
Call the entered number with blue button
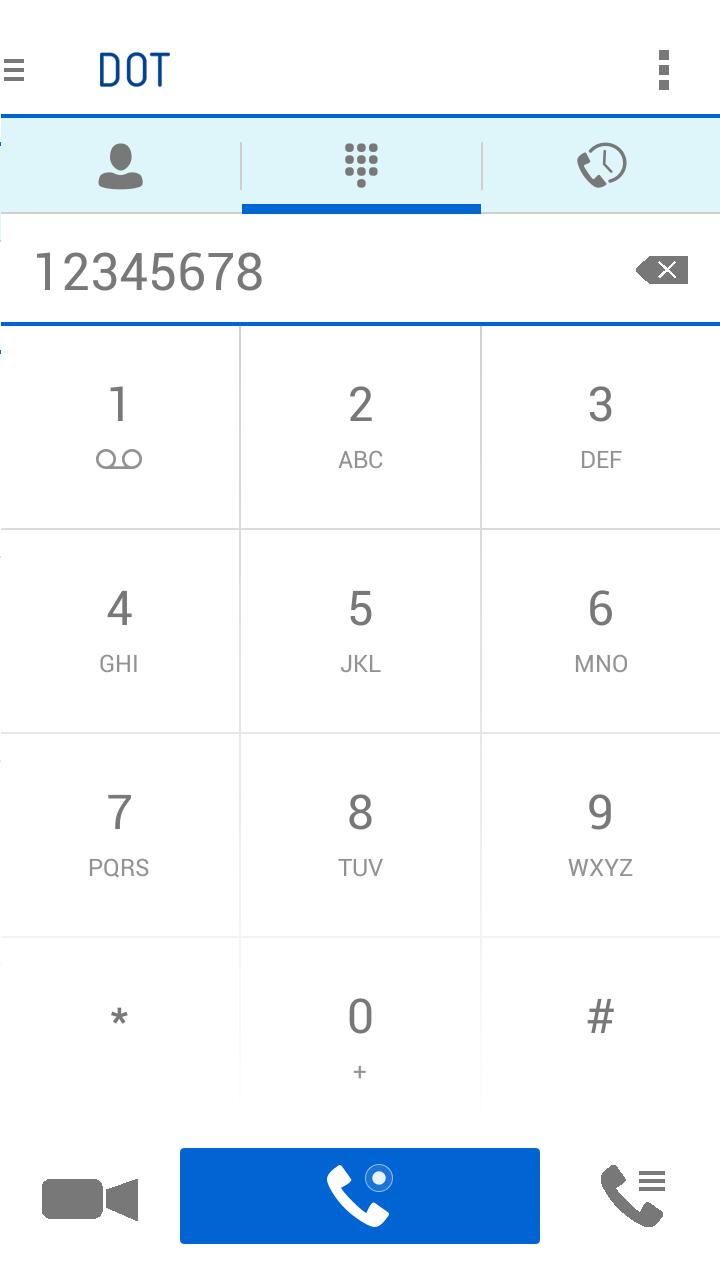coord(360,1196)
